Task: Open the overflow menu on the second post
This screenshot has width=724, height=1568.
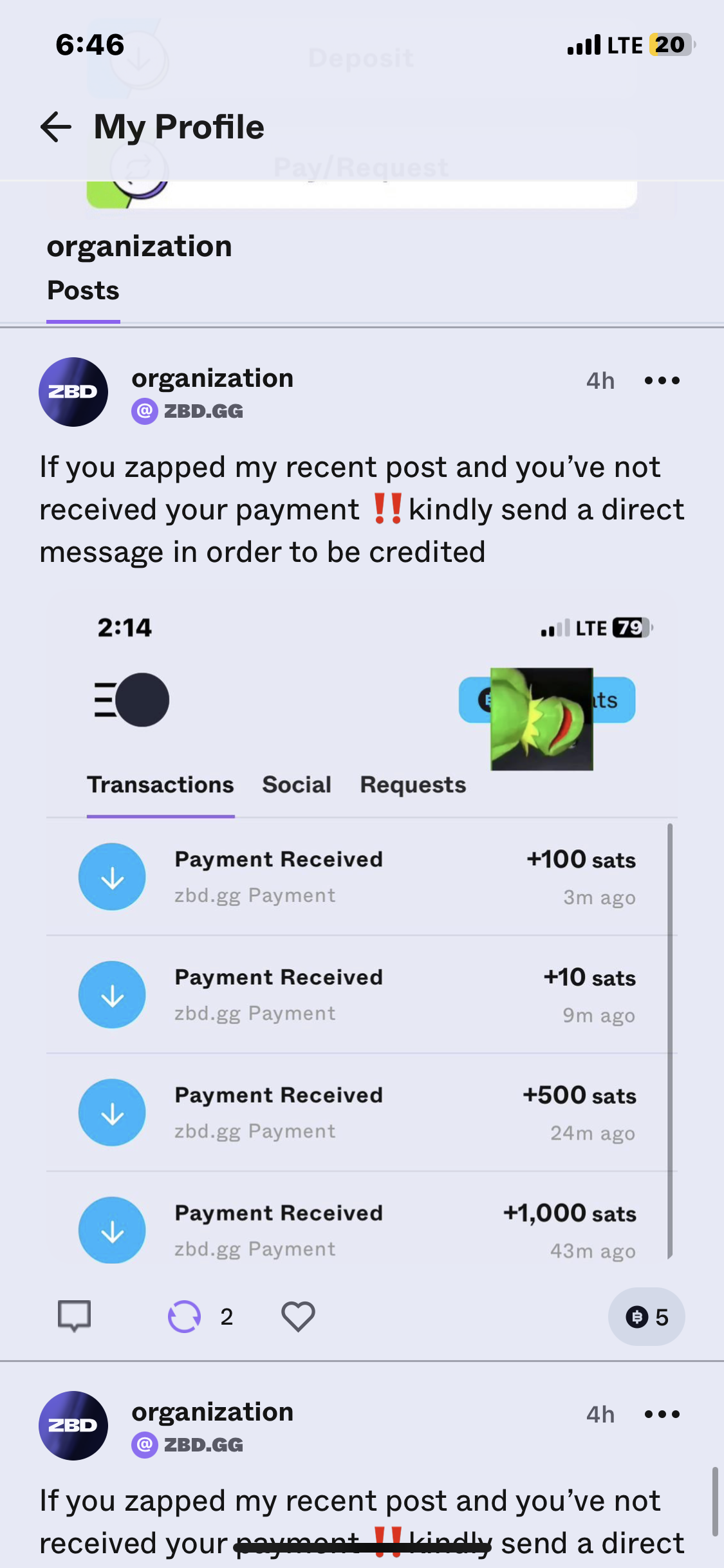Action: tap(662, 1414)
